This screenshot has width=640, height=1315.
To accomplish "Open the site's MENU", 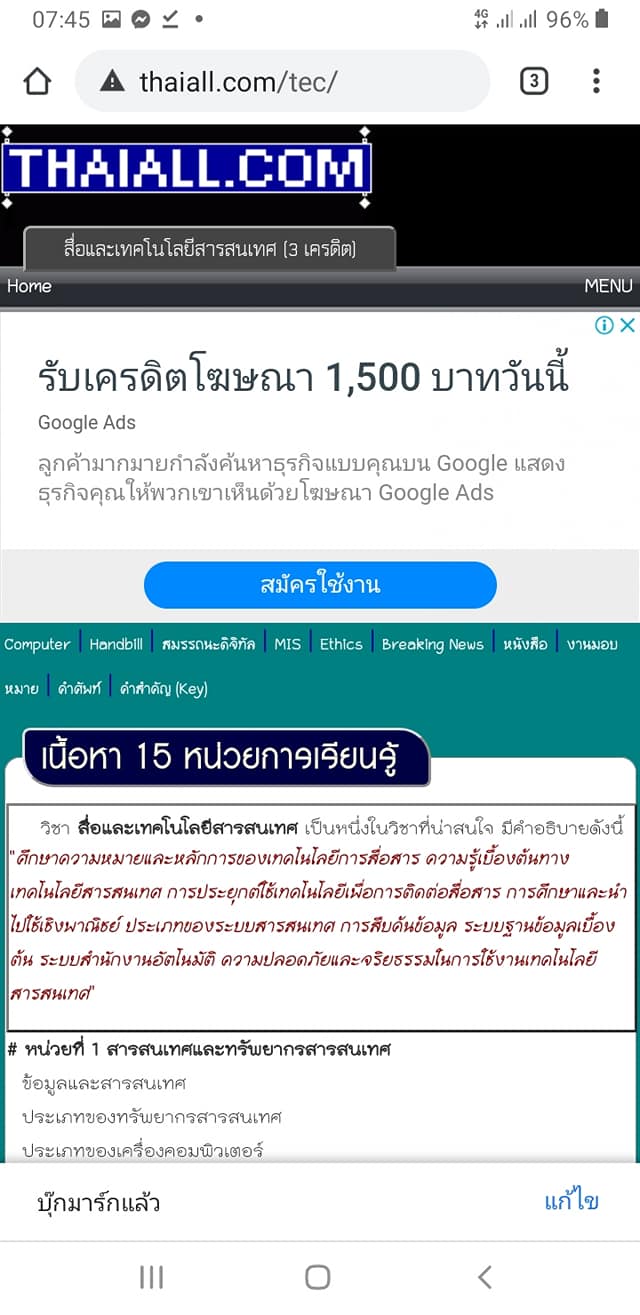I will pyautogui.click(x=608, y=286).
